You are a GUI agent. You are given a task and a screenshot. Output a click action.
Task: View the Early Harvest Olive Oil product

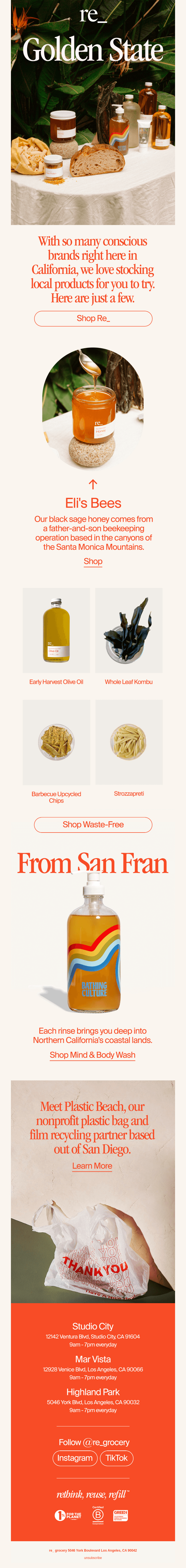click(56, 630)
